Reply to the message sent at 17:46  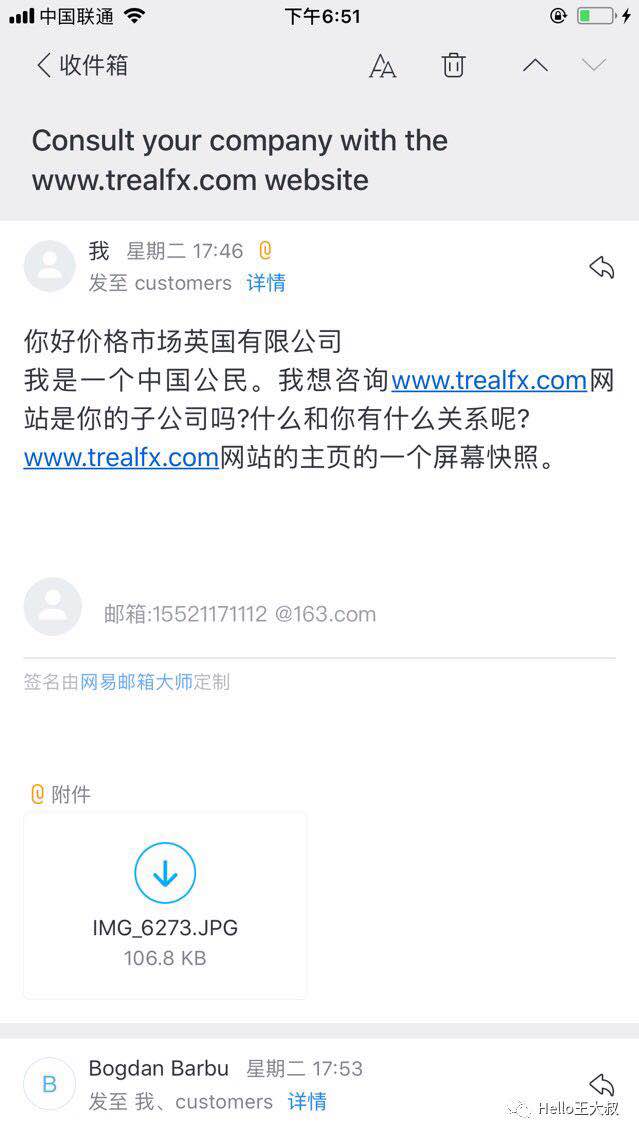601,267
